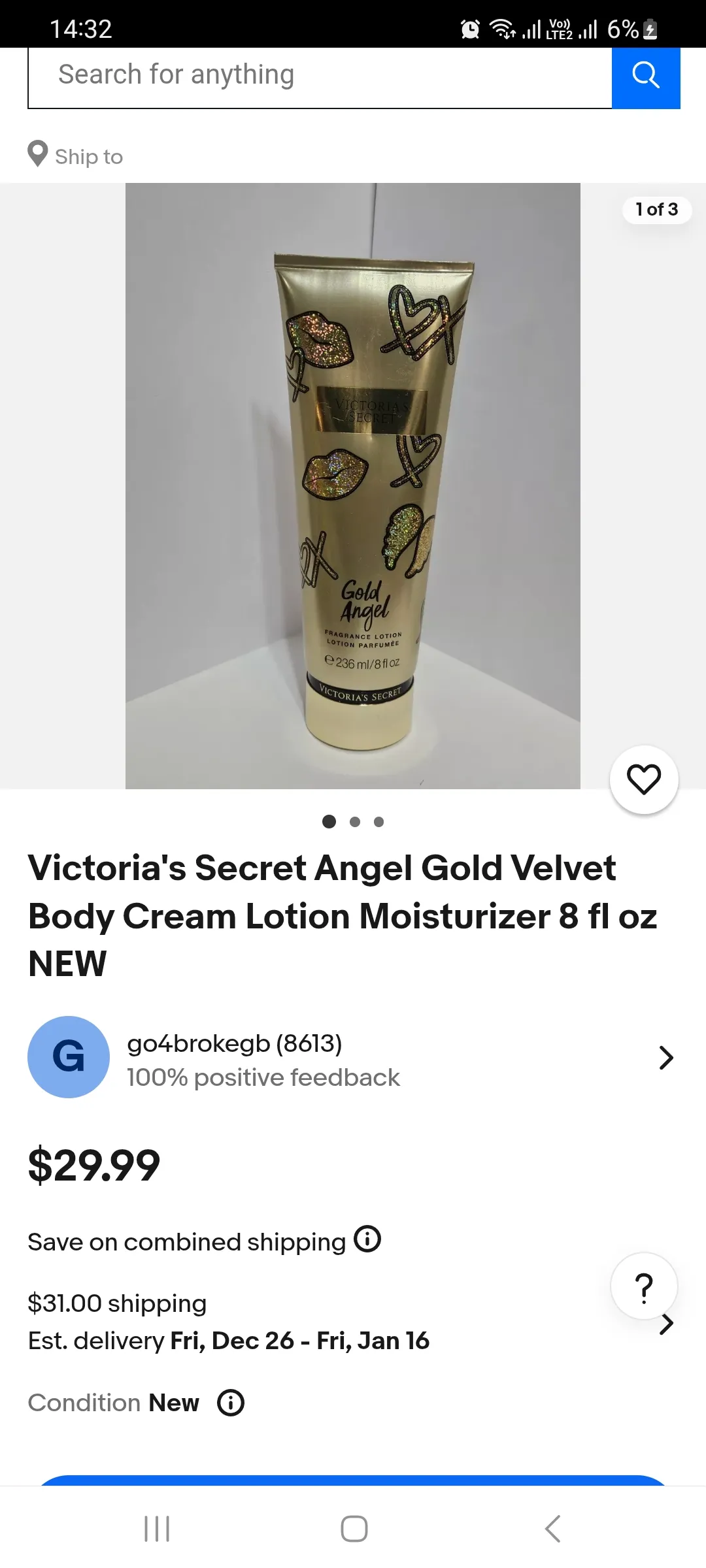Tap the info icon next to Condition New
706x1568 pixels.
pos(230,1402)
